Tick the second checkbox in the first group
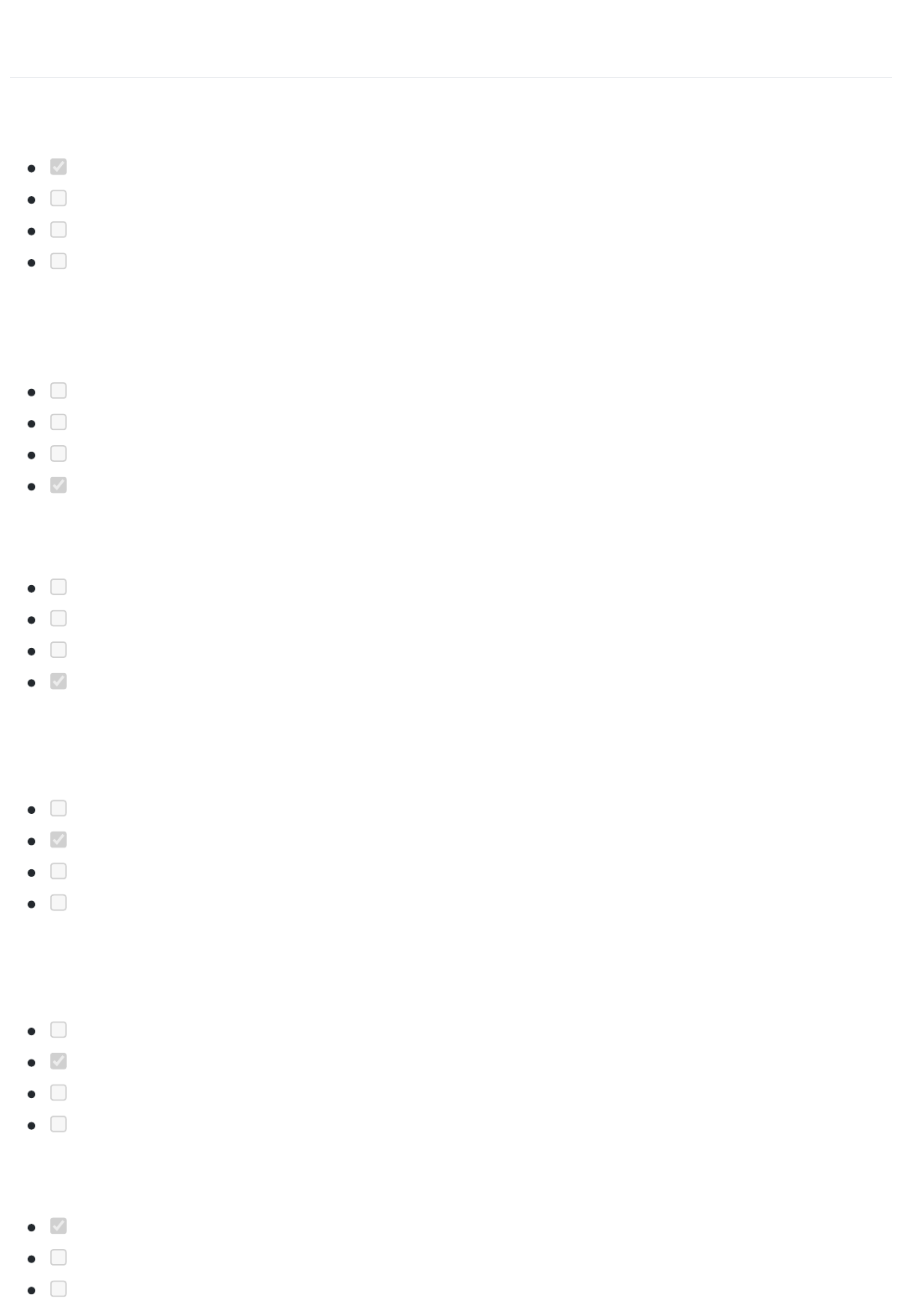Image resolution: width=902 pixels, height=1316 pixels. 59,199
